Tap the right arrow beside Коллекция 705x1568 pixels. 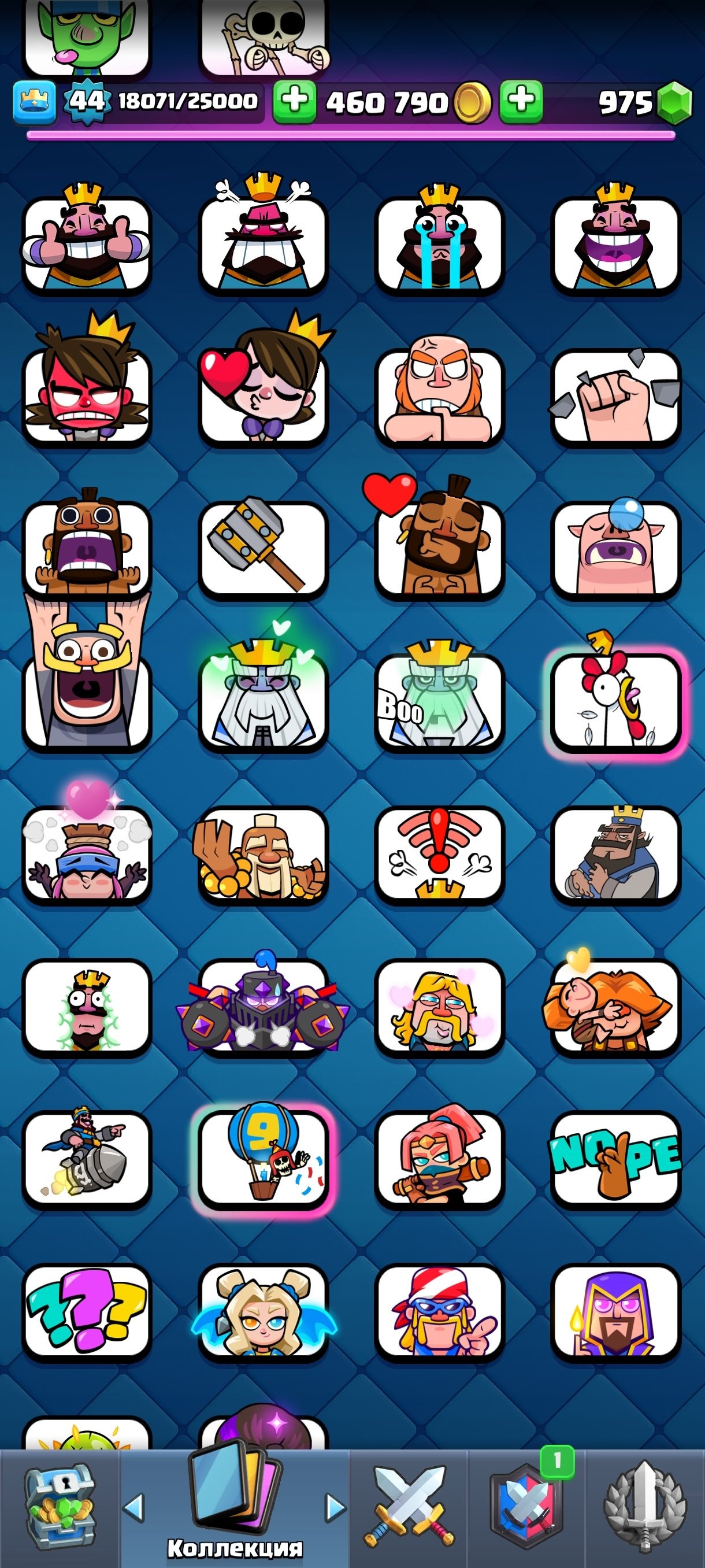pyautogui.click(x=335, y=1507)
